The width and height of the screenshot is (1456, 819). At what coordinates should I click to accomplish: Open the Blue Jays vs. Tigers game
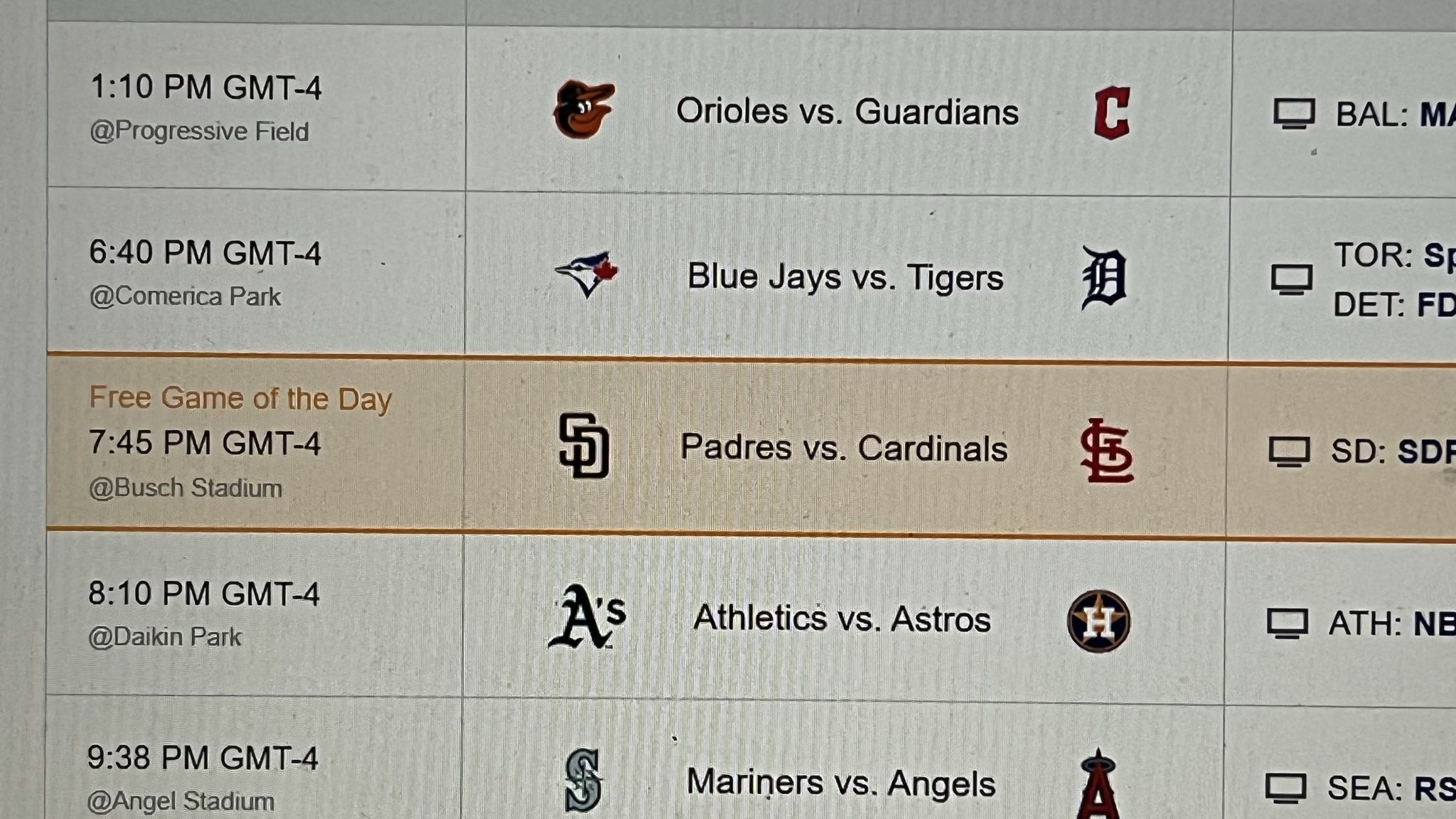pos(845,277)
